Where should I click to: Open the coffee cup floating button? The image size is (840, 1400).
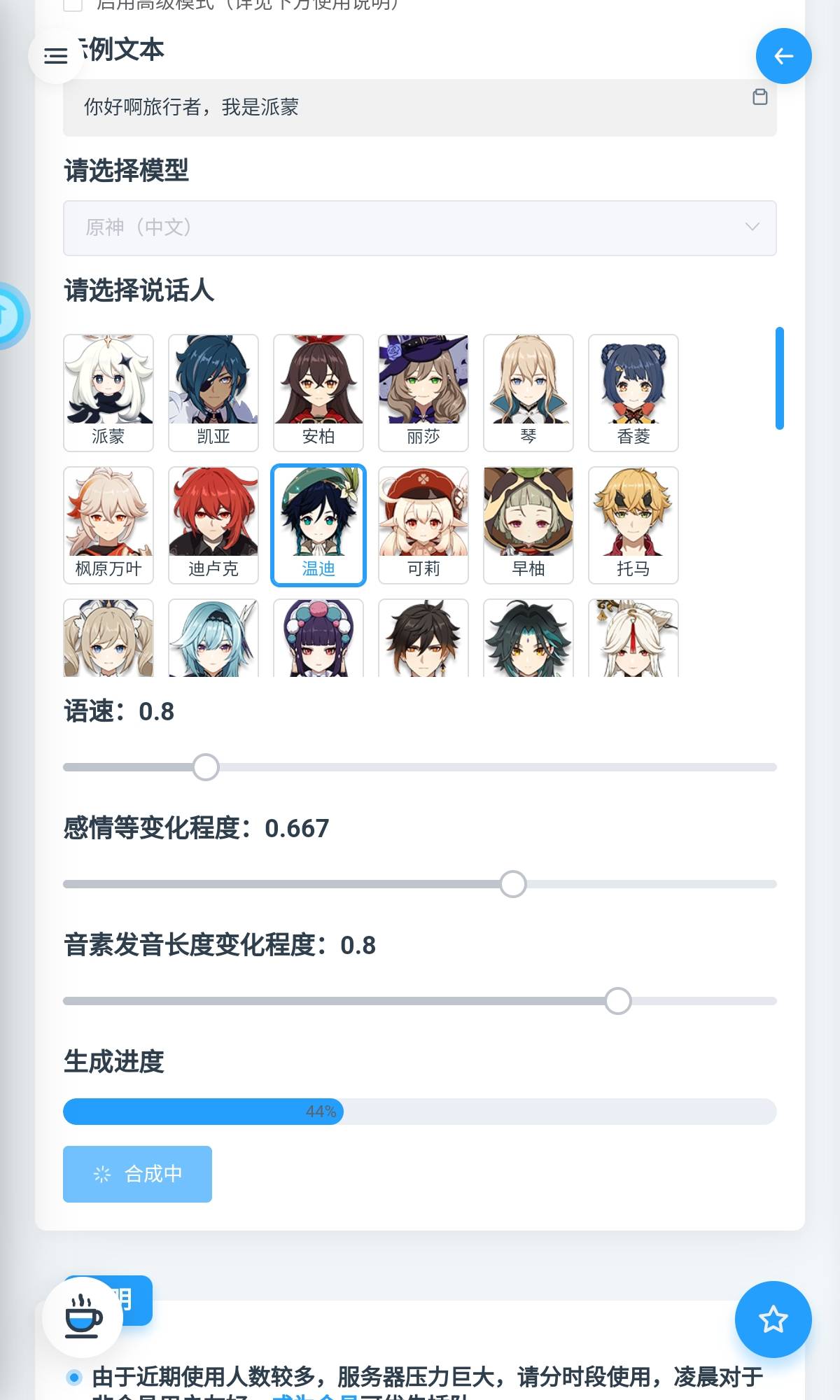83,1316
